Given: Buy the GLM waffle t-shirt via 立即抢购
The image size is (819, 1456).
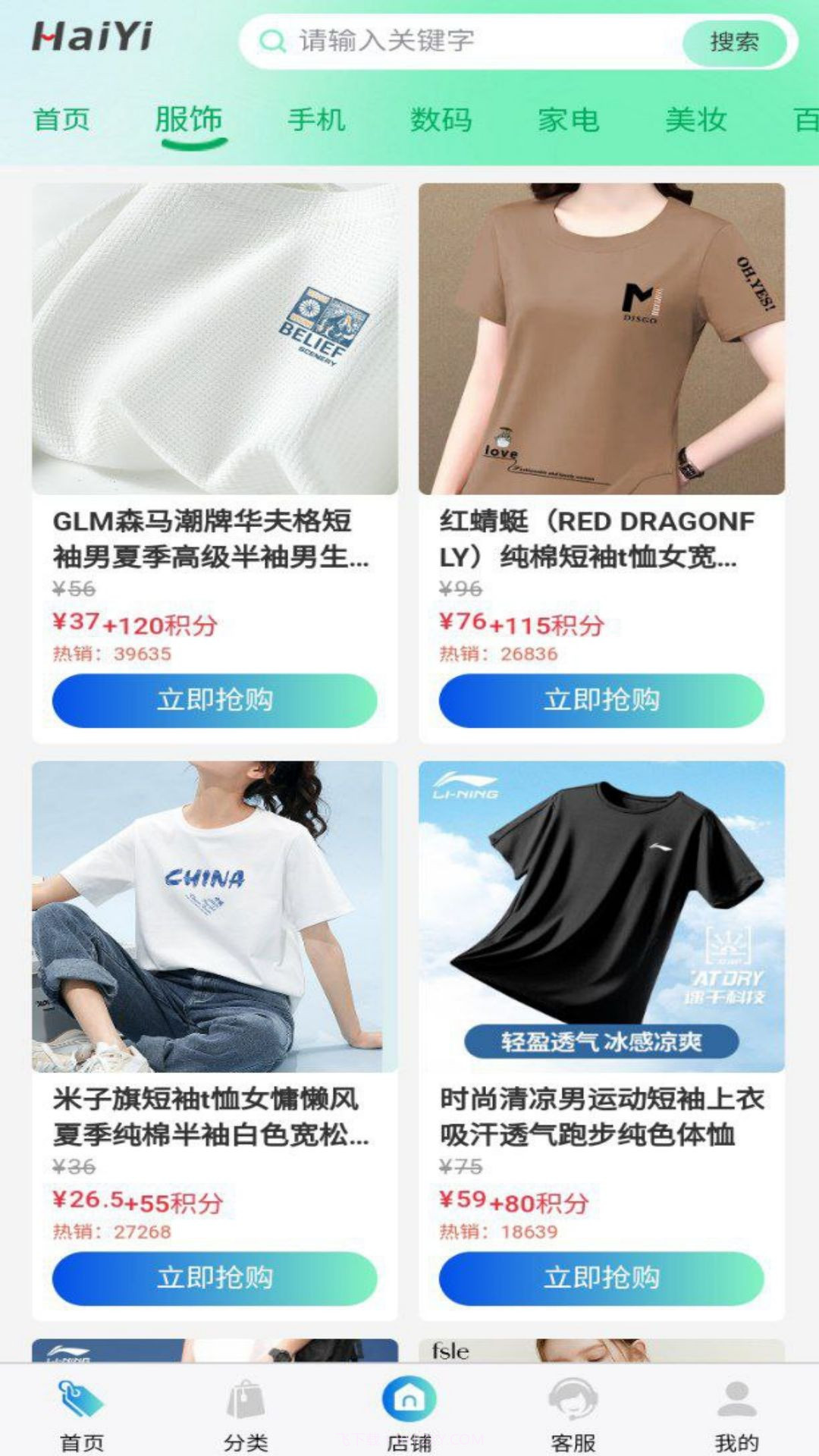Looking at the screenshot, I should pyautogui.click(x=217, y=701).
